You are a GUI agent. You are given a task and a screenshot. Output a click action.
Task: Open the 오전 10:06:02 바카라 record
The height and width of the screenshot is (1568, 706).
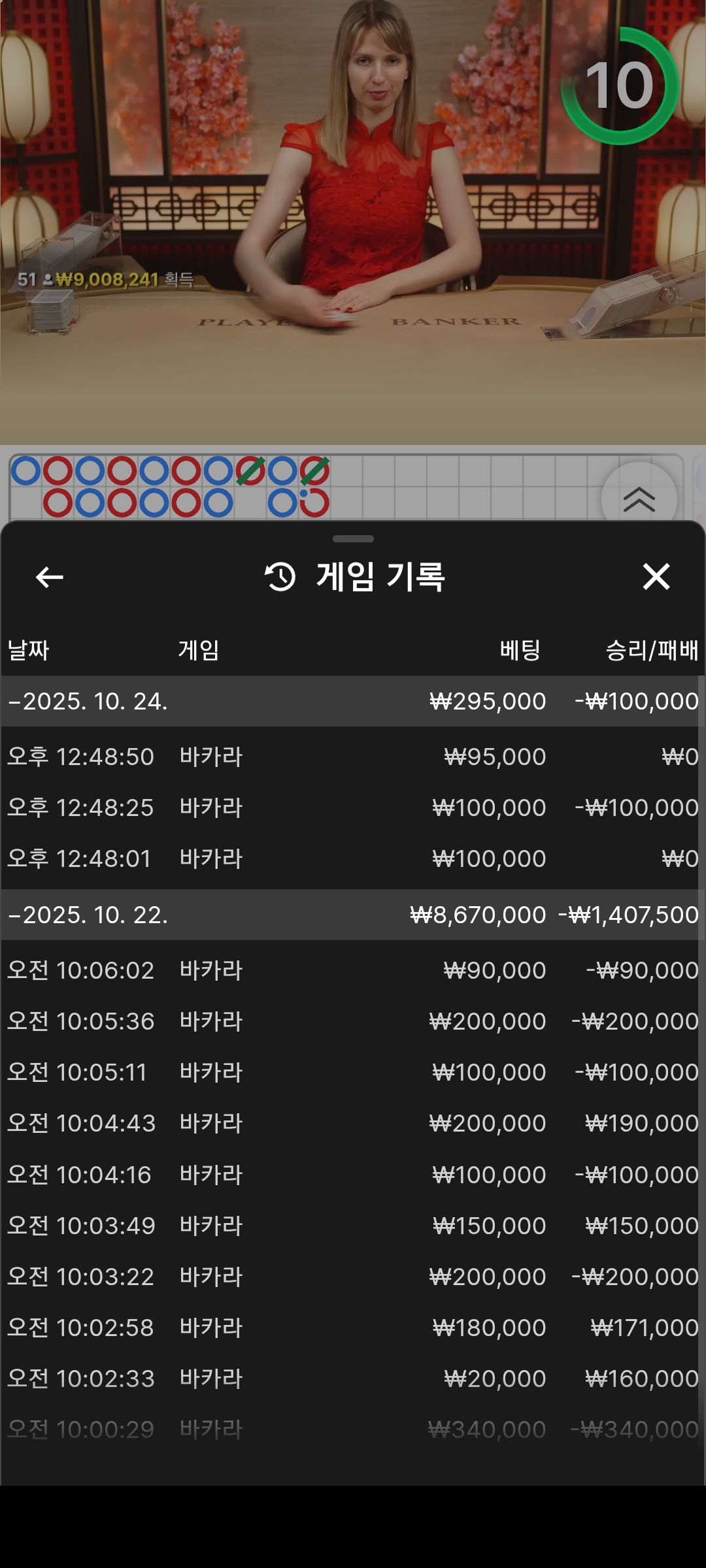point(353,970)
